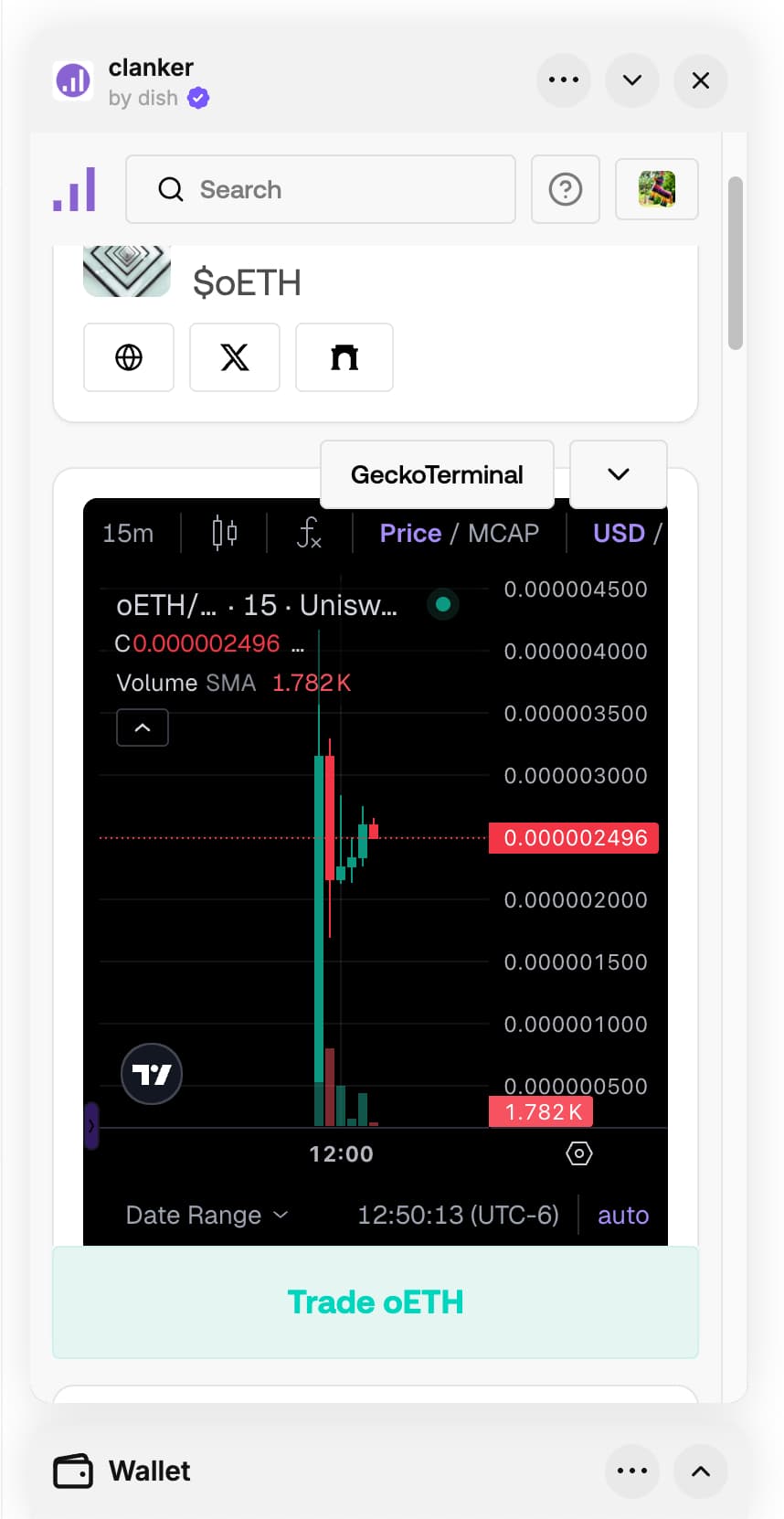Screen dimensions: 784x1519
Task: Open the Date Range dropdown
Action: click(207, 1215)
